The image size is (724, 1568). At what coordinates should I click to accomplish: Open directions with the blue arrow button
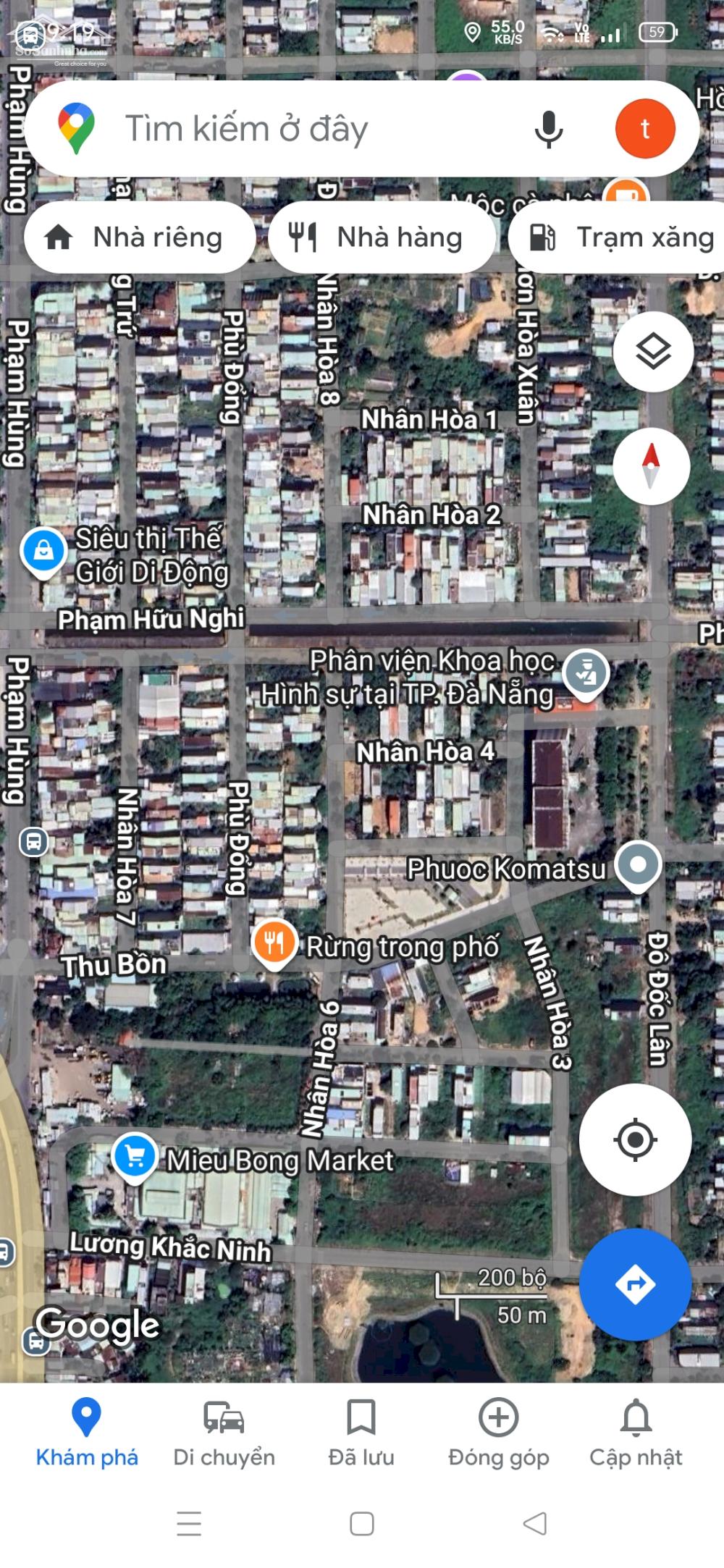[x=635, y=1284]
